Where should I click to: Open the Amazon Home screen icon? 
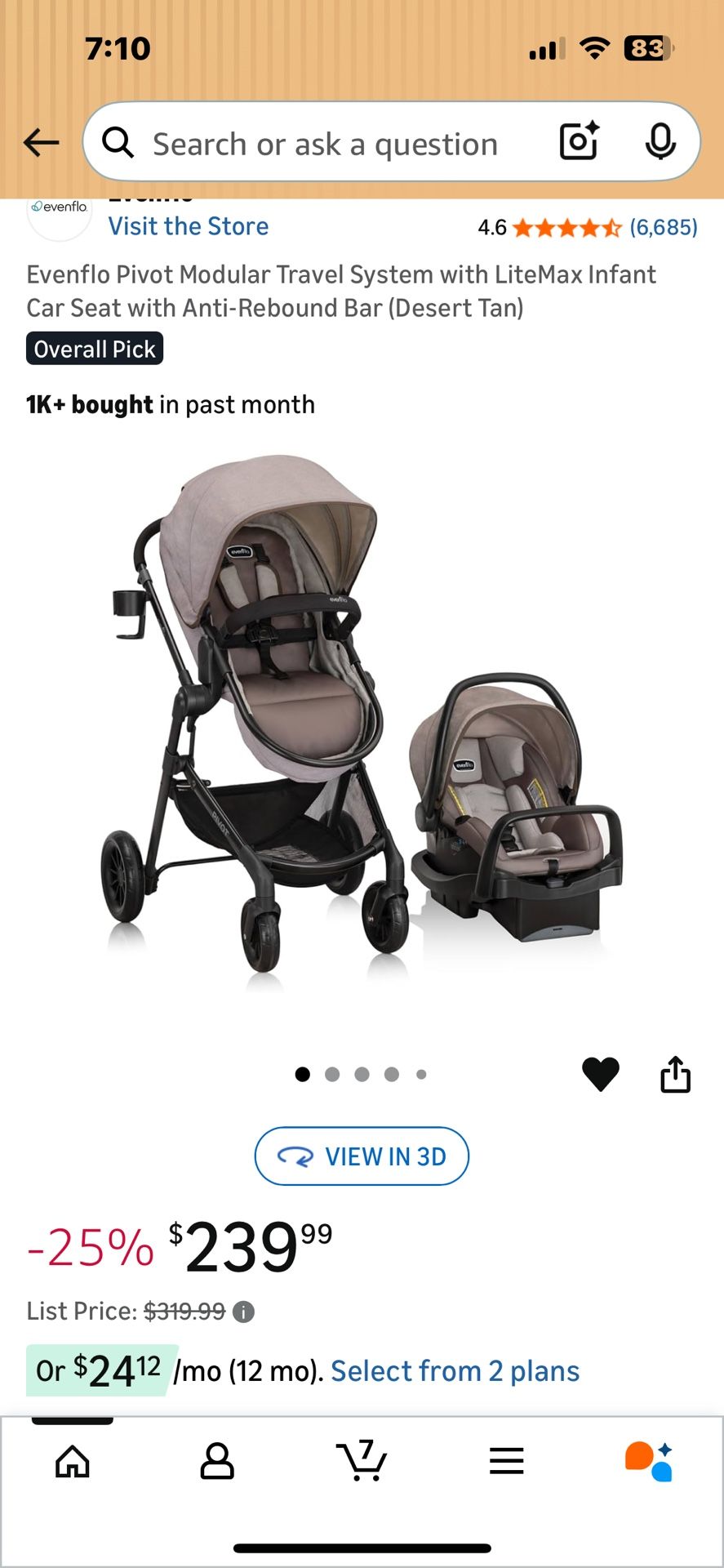coord(72,1462)
